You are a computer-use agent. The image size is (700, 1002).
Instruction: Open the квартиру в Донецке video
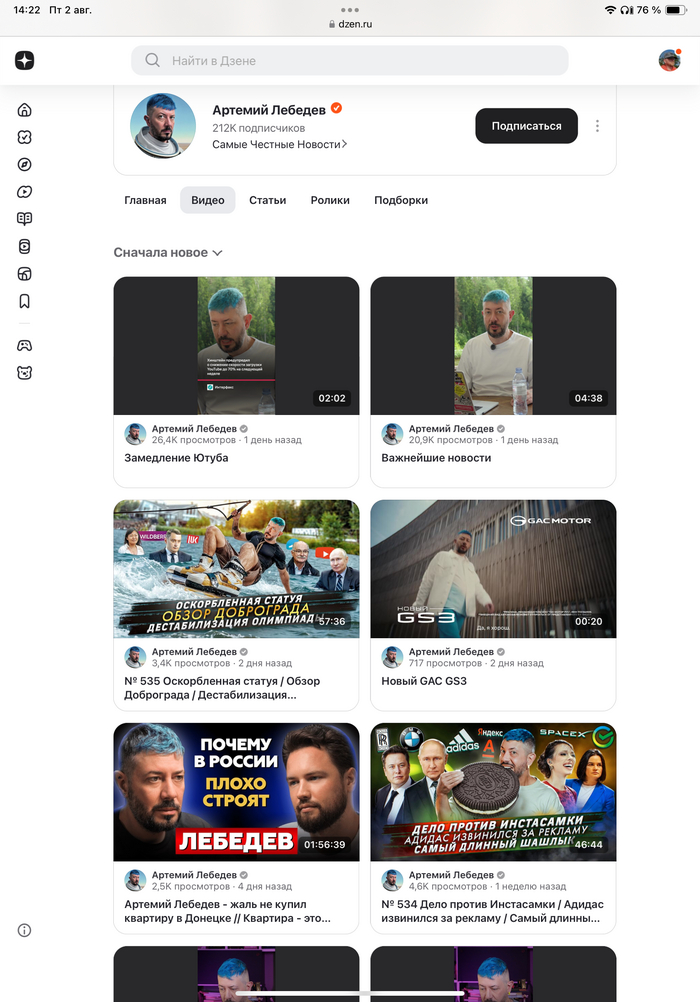point(236,791)
